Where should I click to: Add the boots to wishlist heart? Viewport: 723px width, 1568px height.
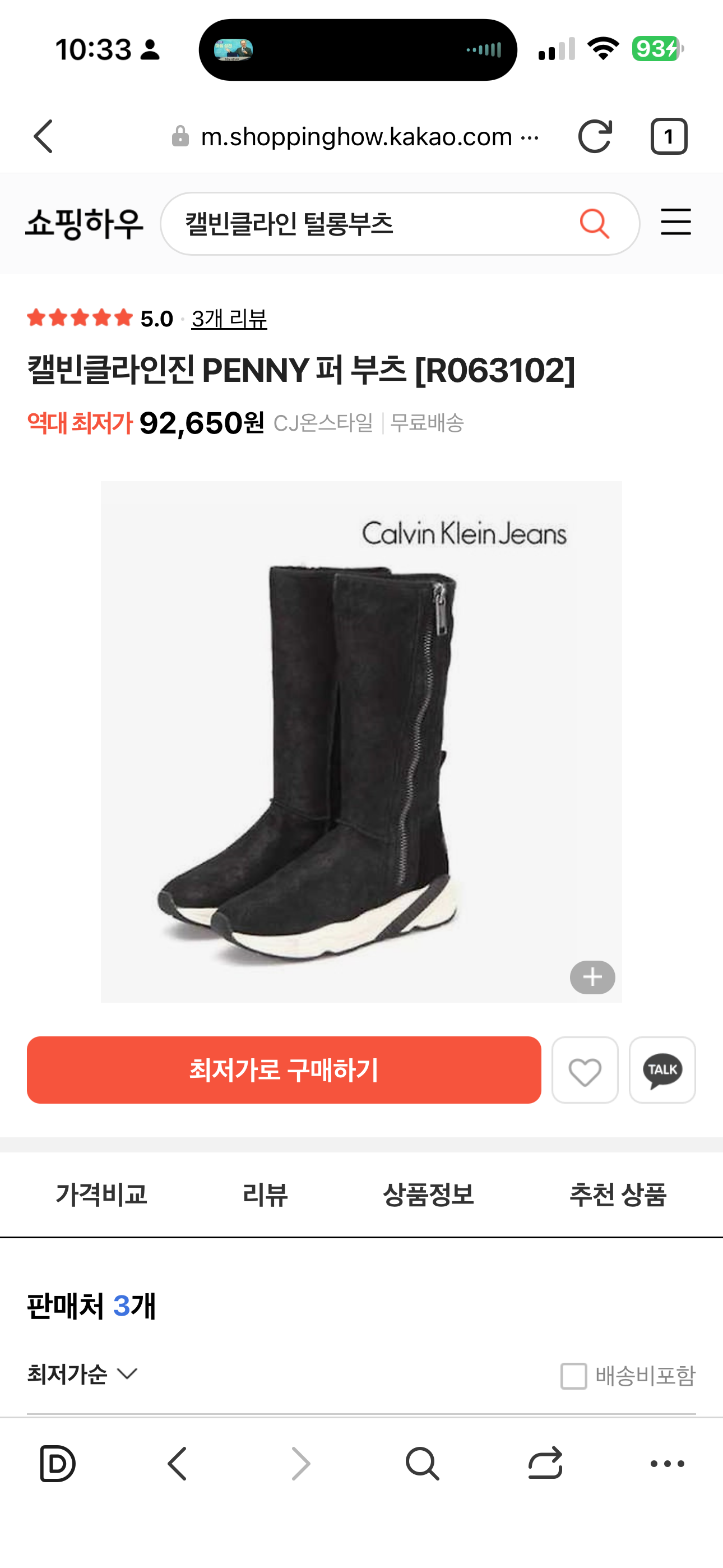point(584,1070)
